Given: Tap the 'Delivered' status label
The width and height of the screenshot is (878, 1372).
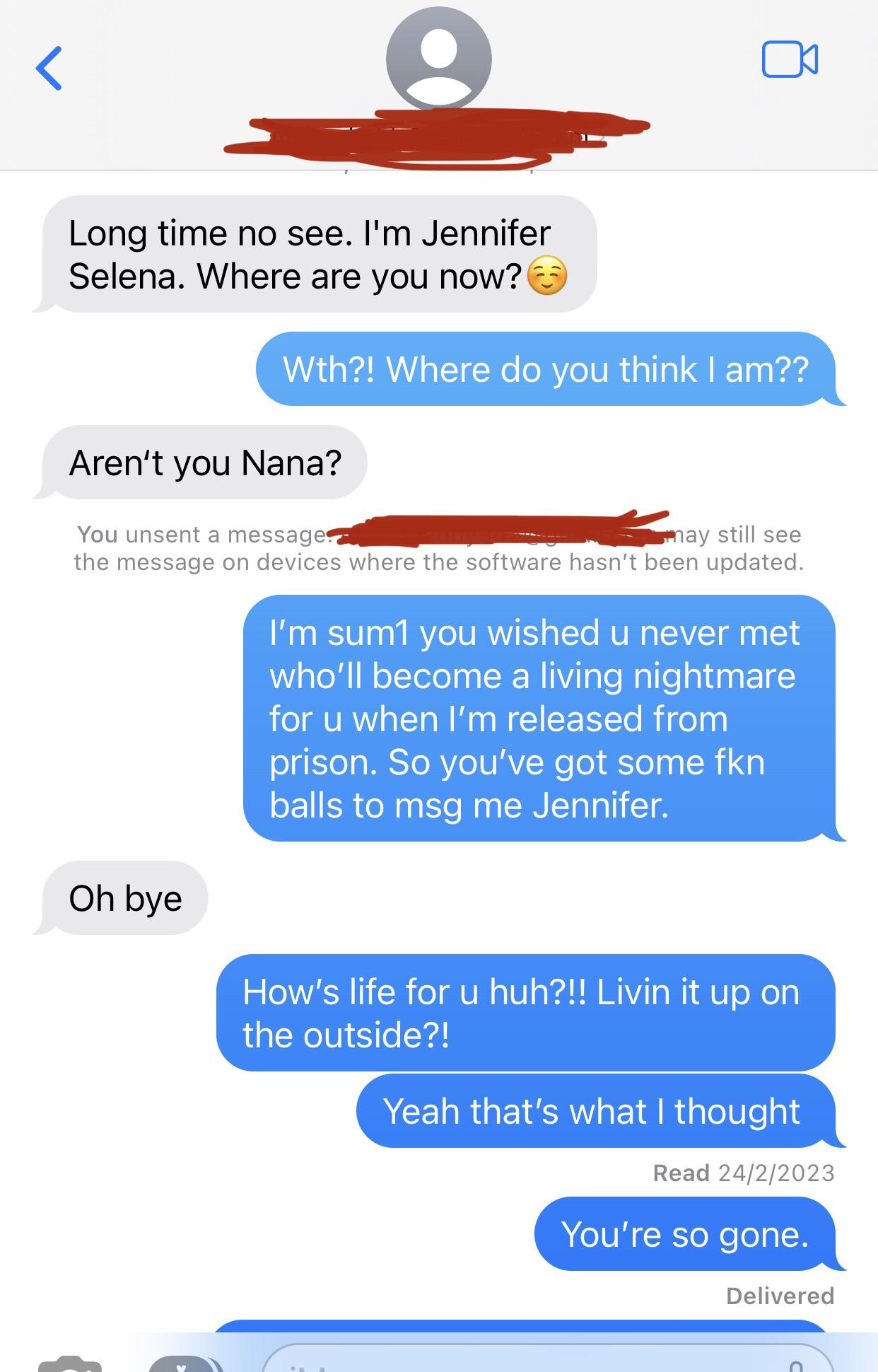Looking at the screenshot, I should pos(780,1295).
